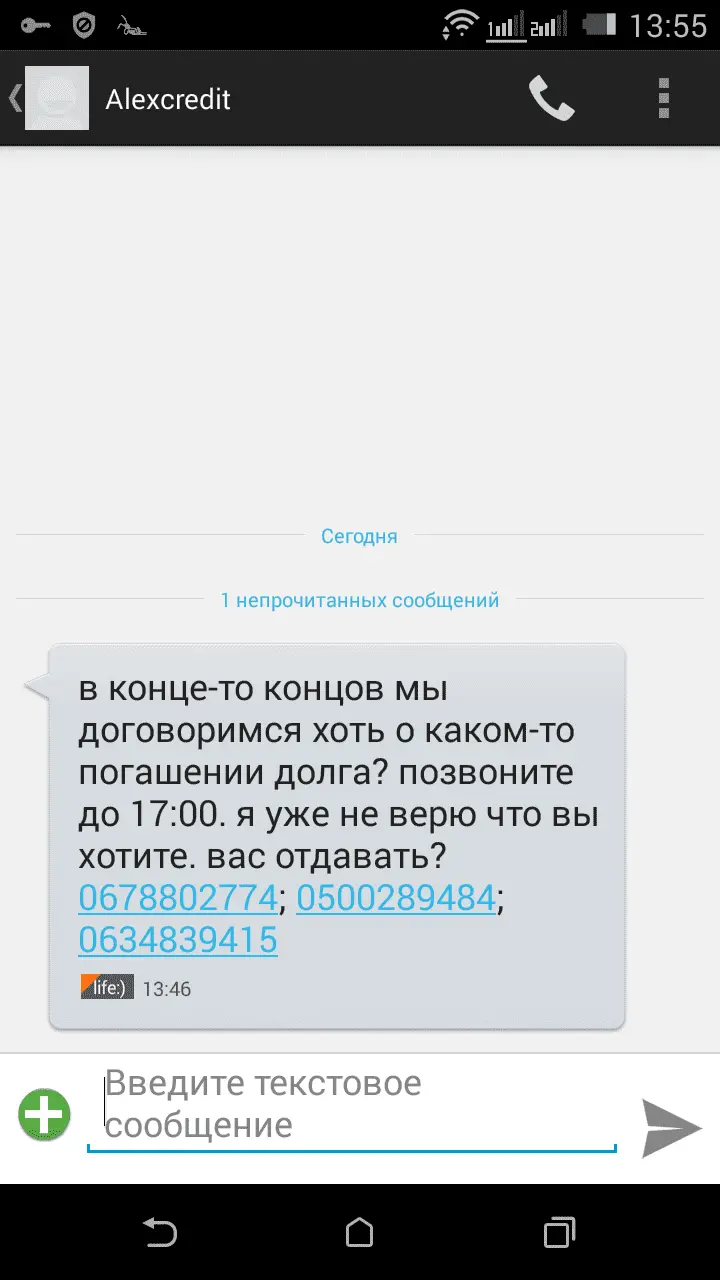Viewport: 720px width, 1280px height.
Task: Call Alexcredit using the phone icon
Action: pos(551,99)
